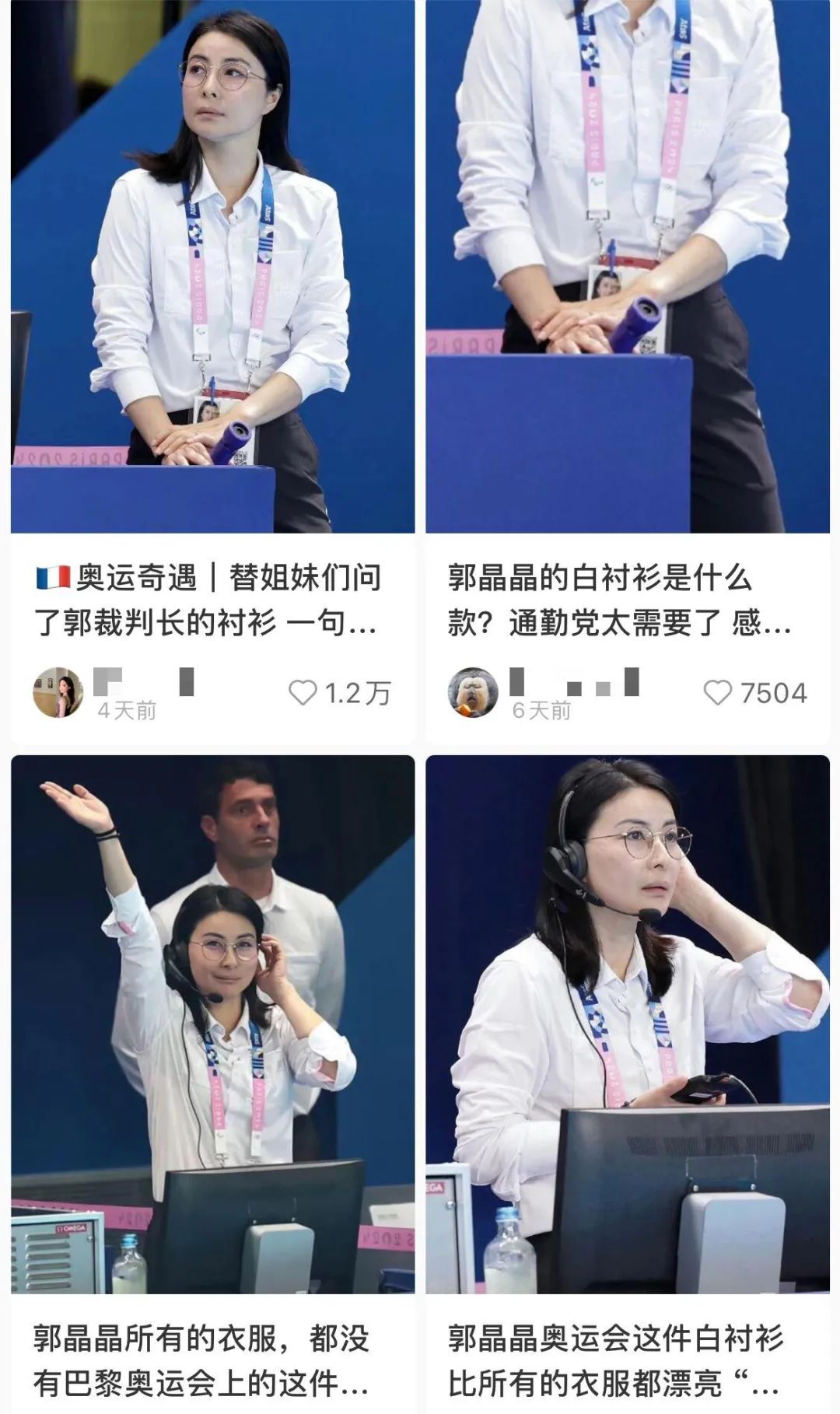The width and height of the screenshot is (840, 1414).
Task: Open author avatar on the post from 4天前
Action: point(58,692)
